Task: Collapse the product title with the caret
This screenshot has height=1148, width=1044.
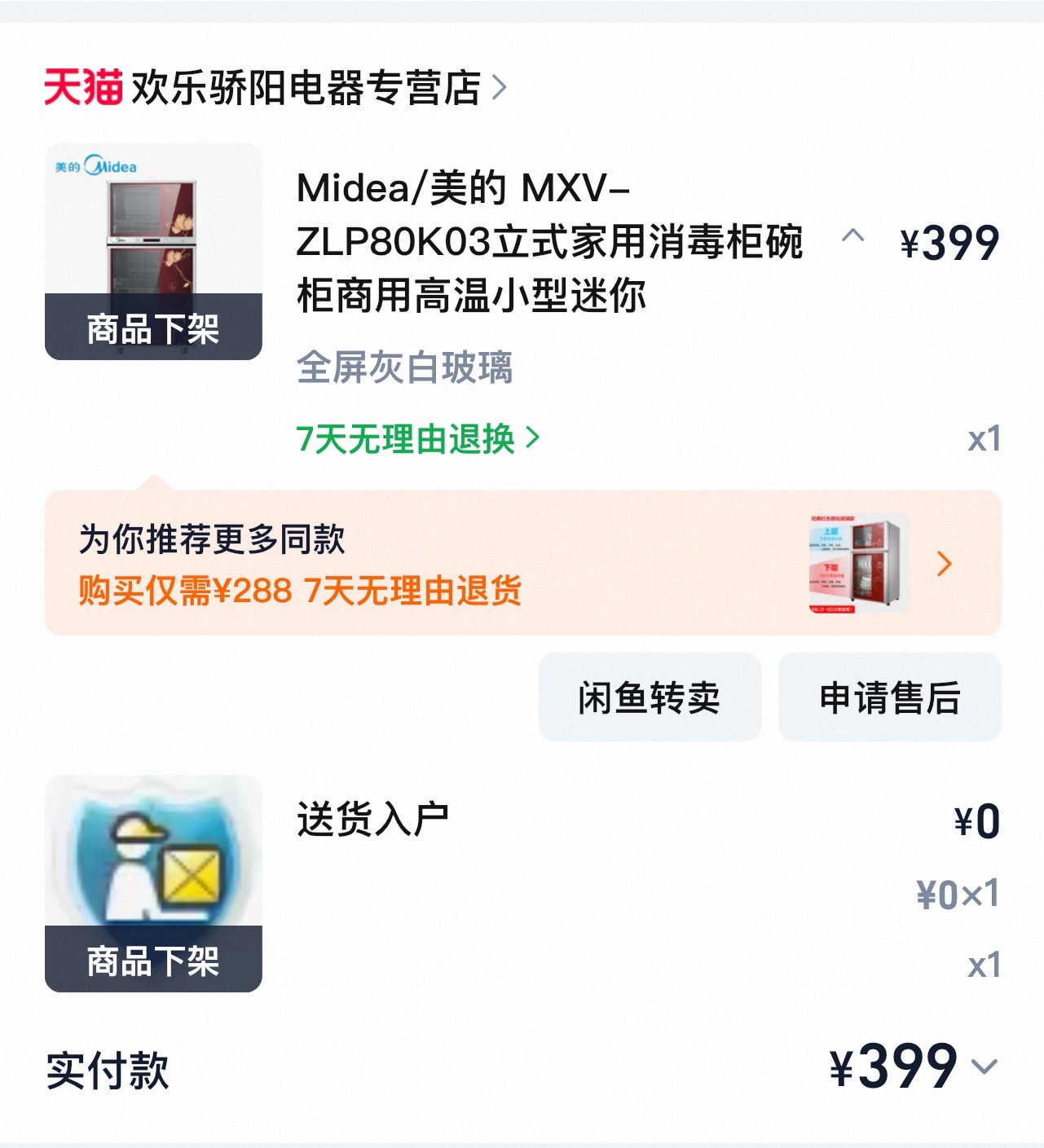Action: click(852, 237)
